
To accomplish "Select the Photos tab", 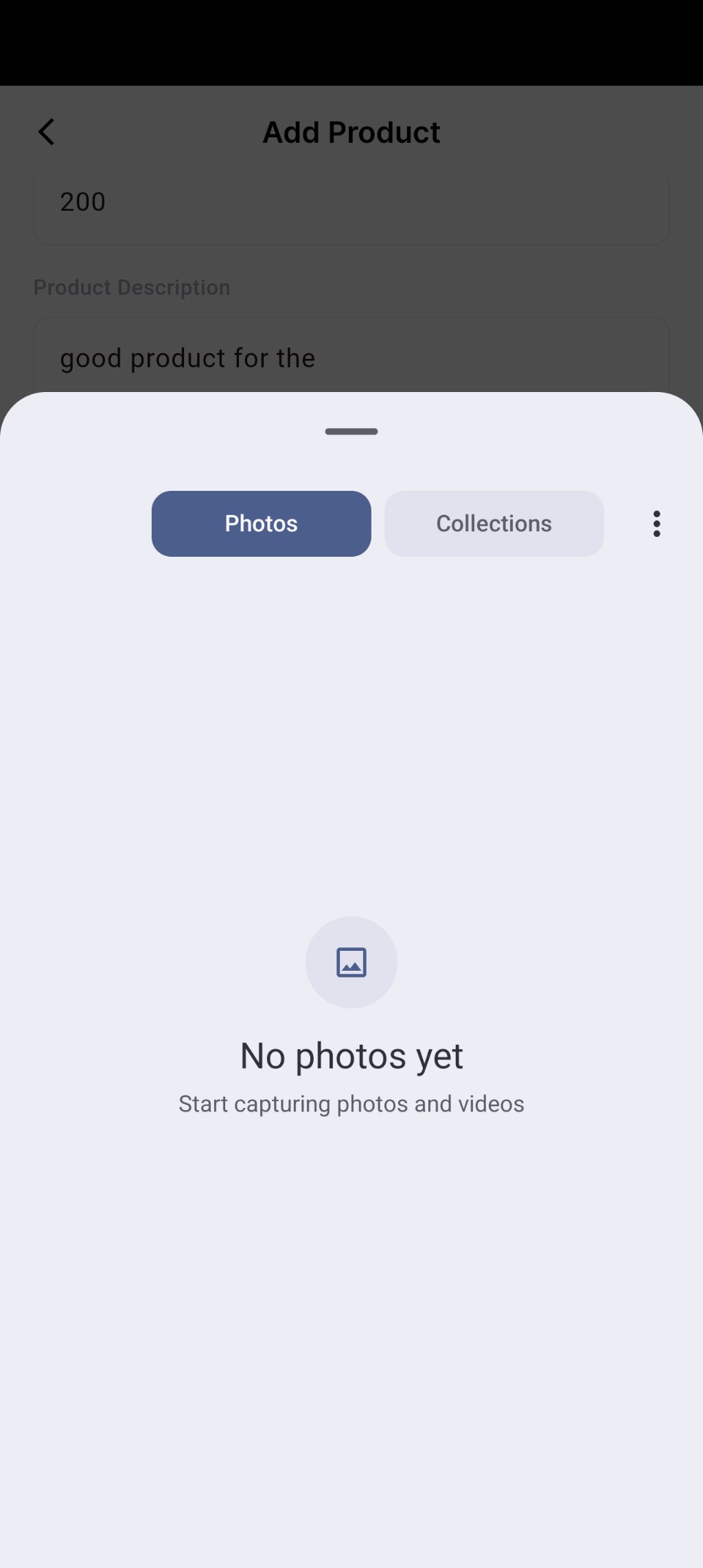I will click(x=262, y=524).
